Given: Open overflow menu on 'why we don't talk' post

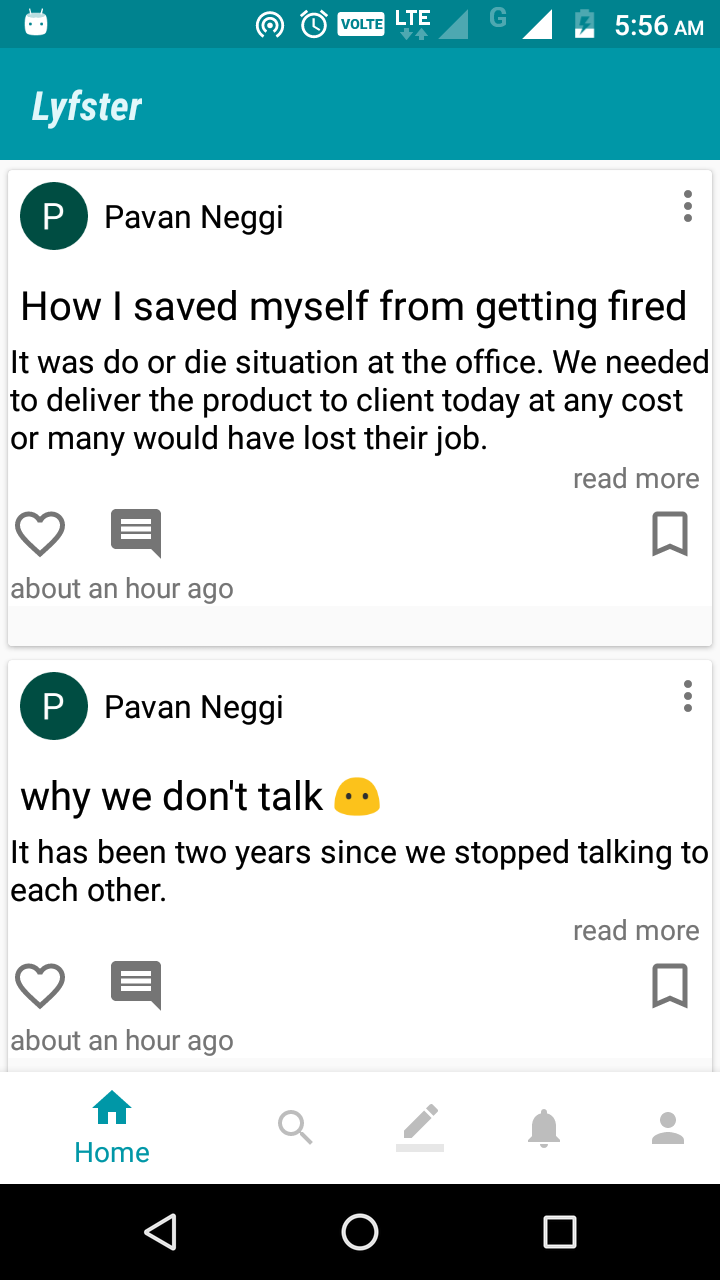Looking at the screenshot, I should pos(687,696).
